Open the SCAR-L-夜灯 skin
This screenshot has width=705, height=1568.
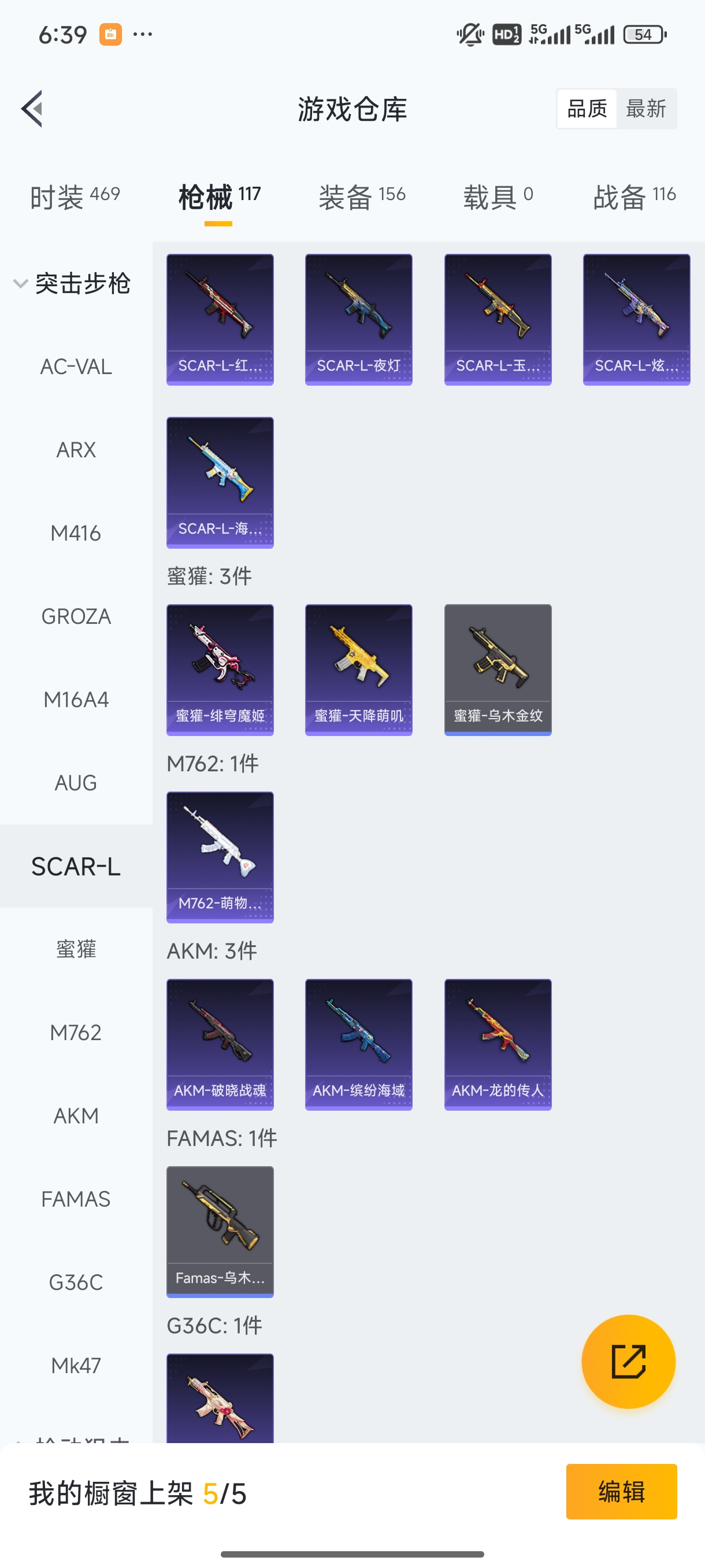point(358,319)
